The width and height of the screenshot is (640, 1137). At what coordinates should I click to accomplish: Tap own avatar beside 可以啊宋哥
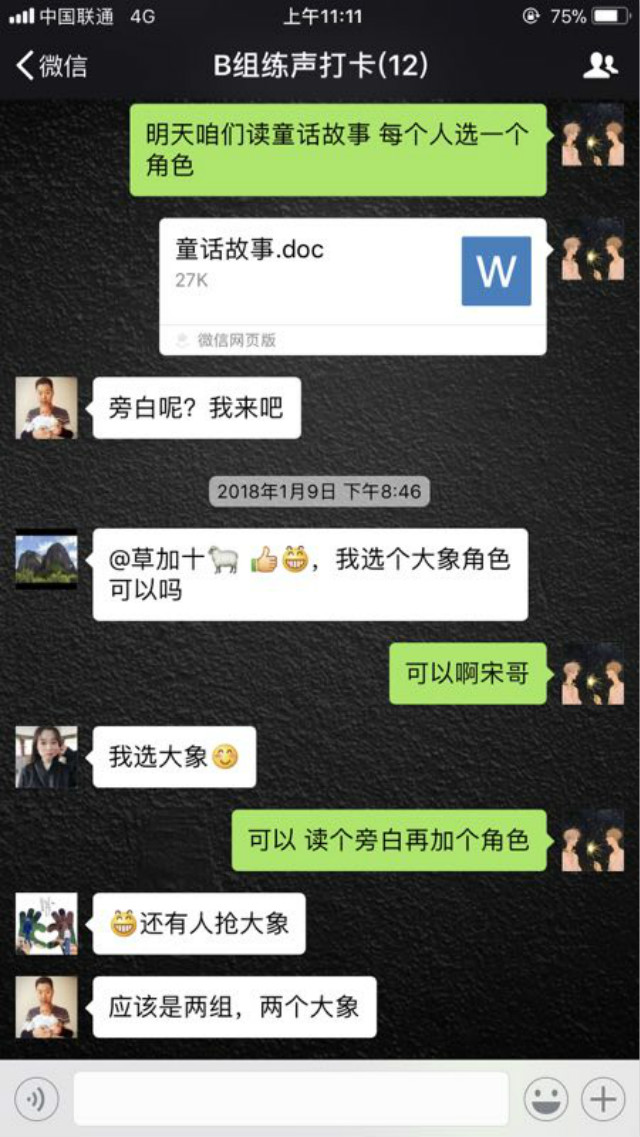coord(592,674)
